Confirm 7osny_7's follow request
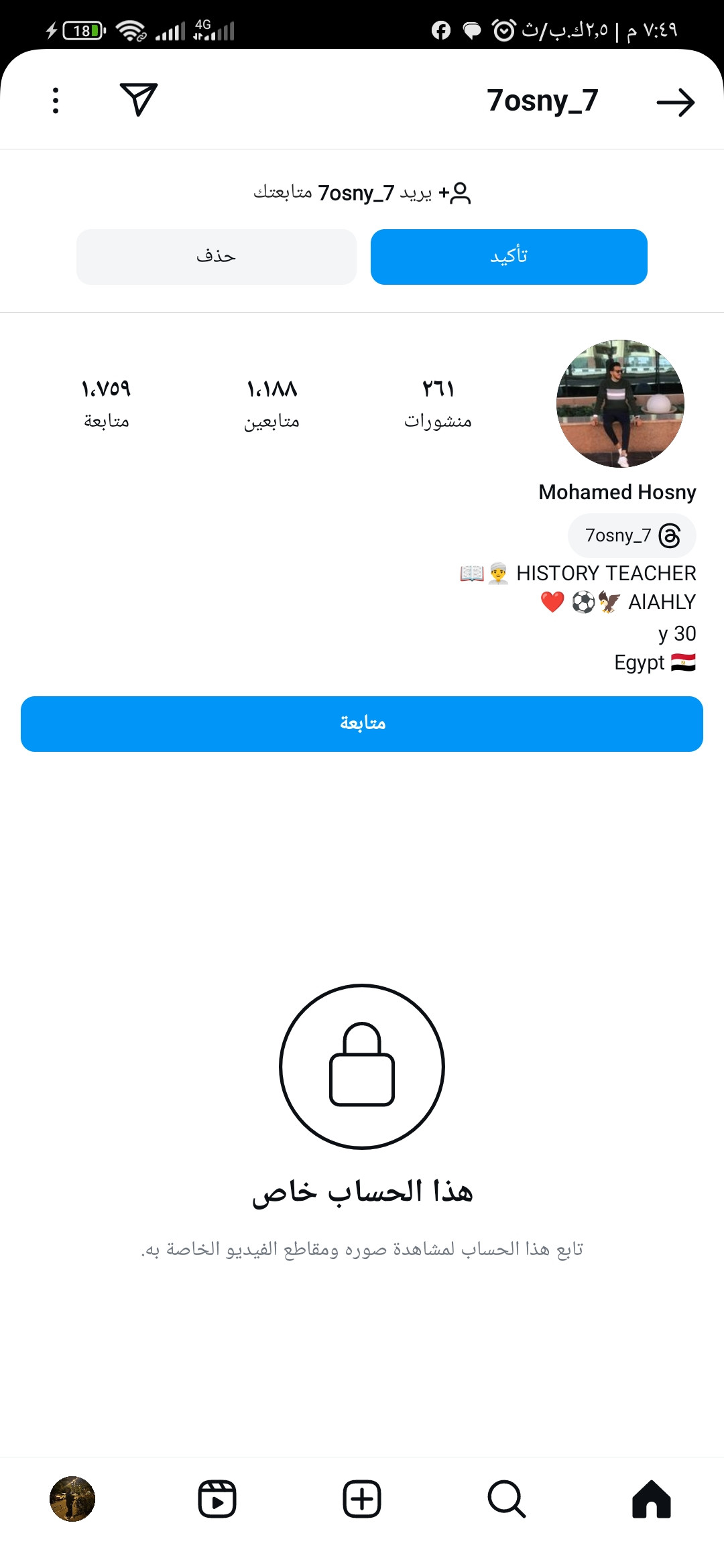Screen dimensions: 724x1568 (509, 257)
